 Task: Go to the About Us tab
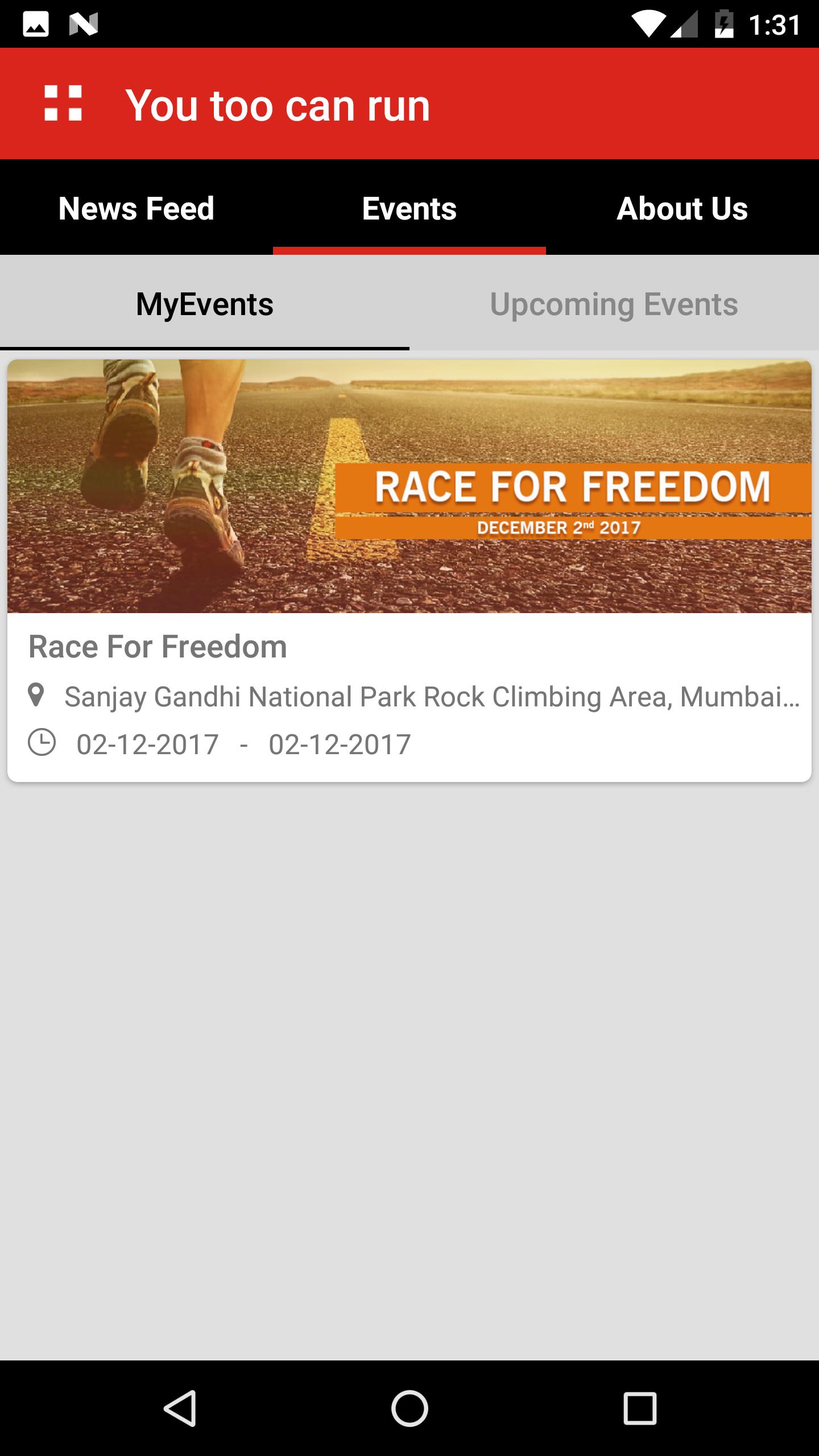(682, 208)
